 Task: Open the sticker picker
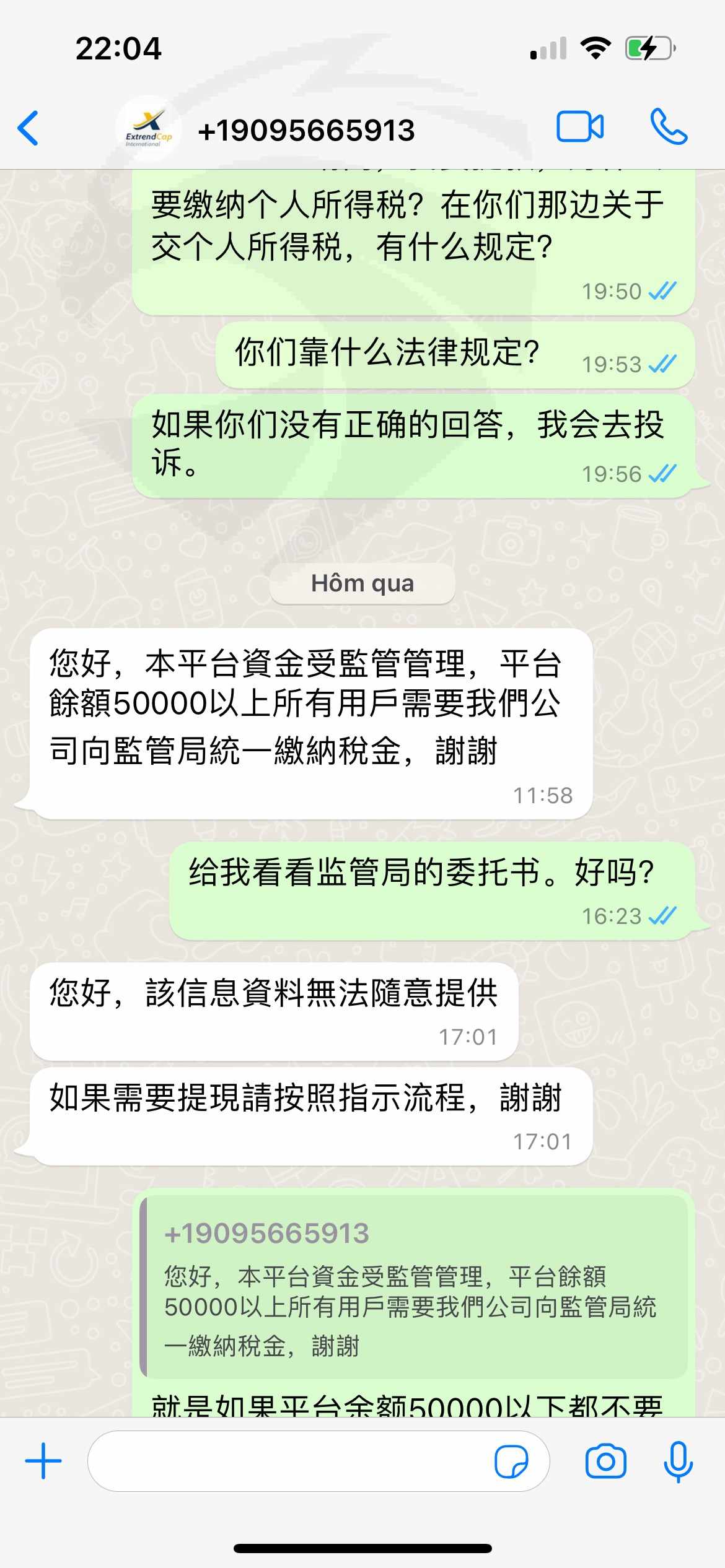[511, 1461]
